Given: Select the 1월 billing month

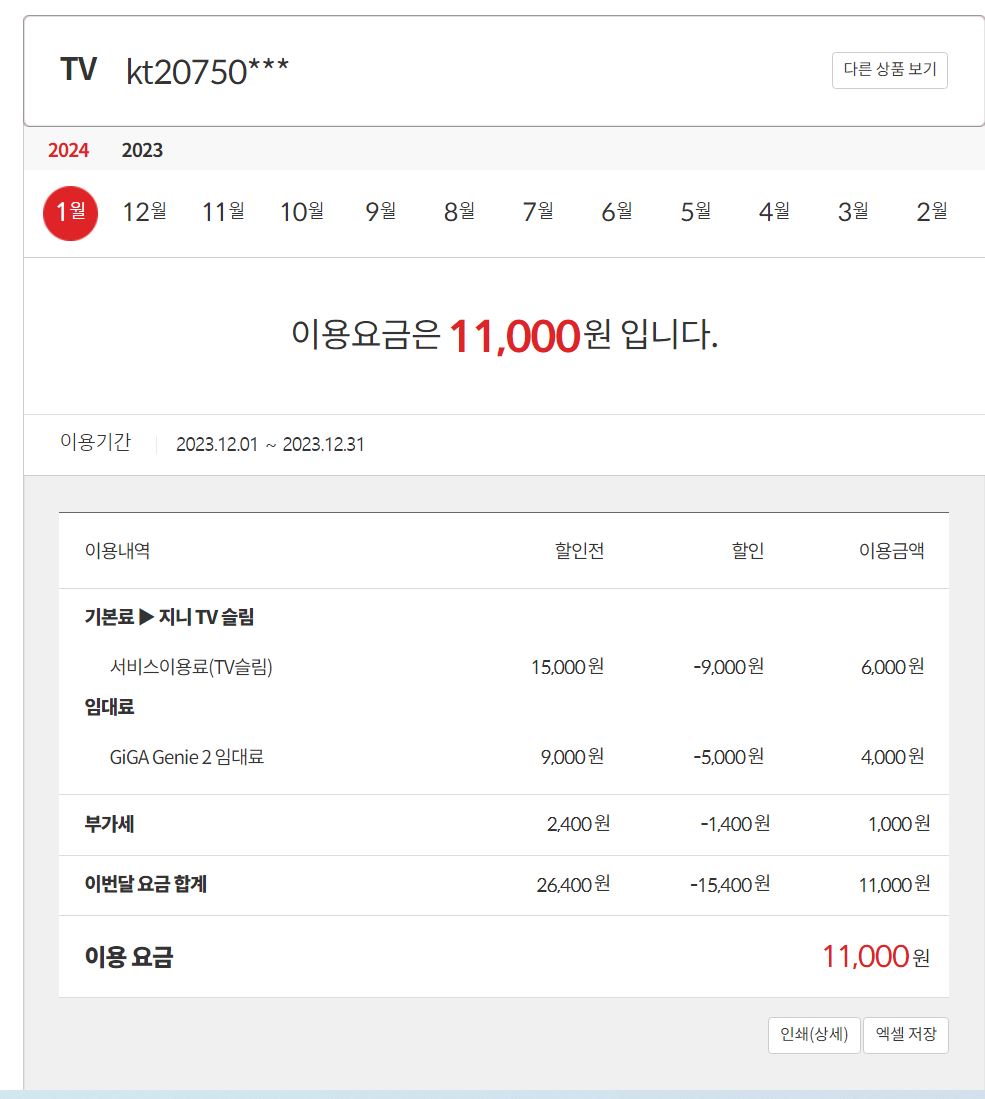Looking at the screenshot, I should (70, 212).
